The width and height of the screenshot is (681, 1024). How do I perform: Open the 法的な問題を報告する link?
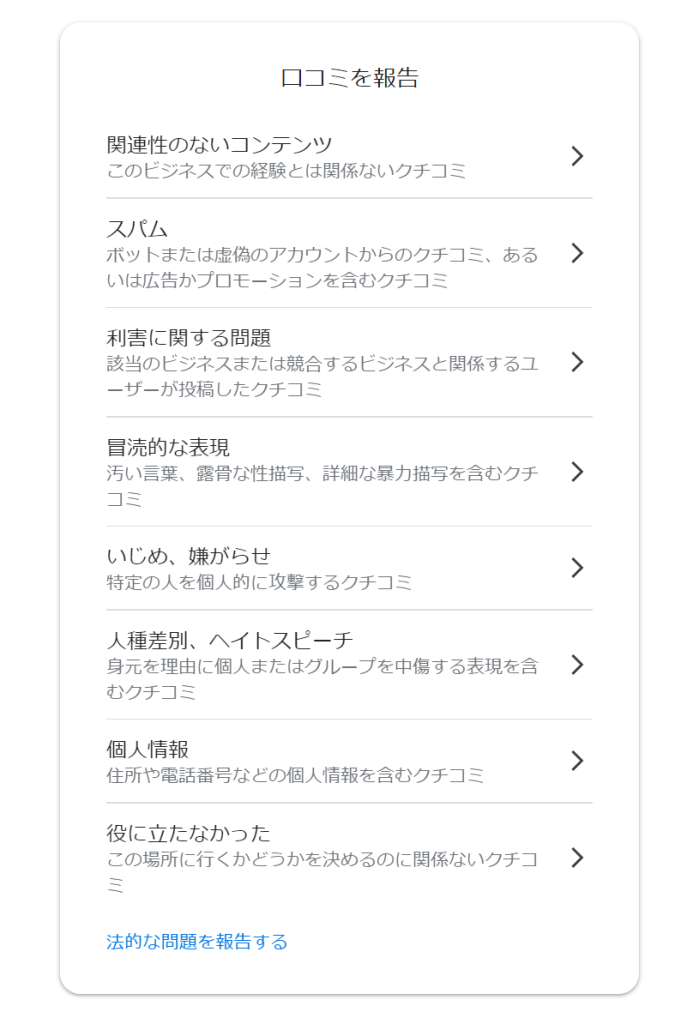pyautogui.click(x=197, y=942)
